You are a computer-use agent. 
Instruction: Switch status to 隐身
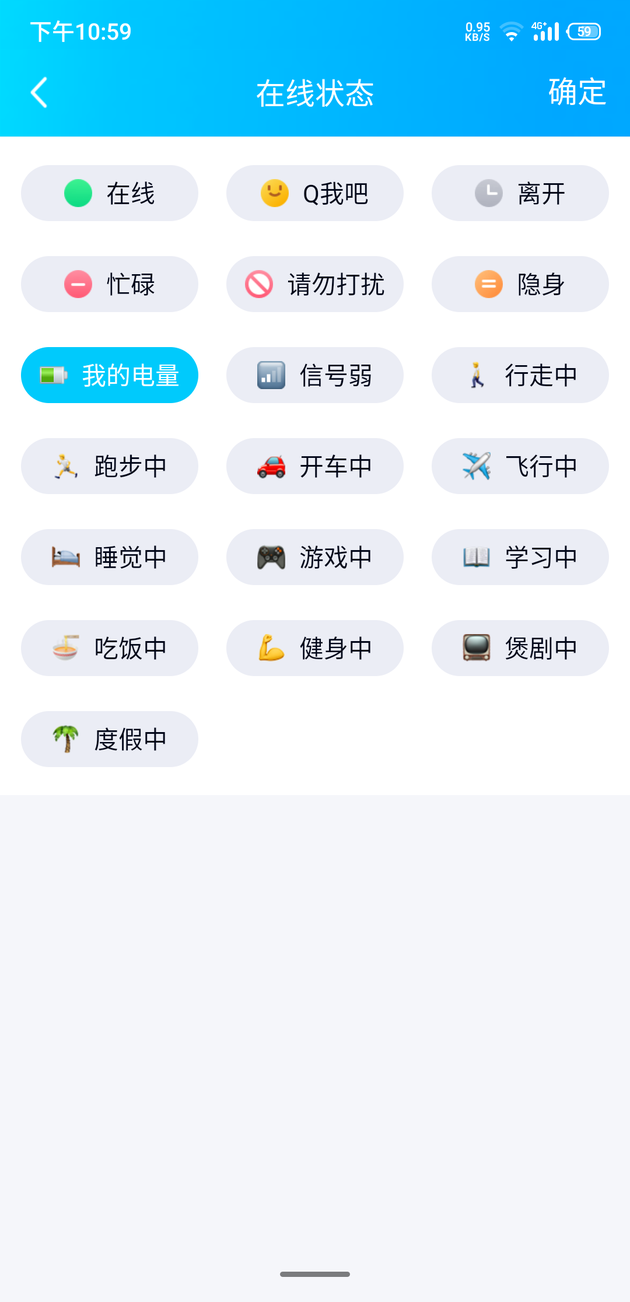[x=520, y=284]
